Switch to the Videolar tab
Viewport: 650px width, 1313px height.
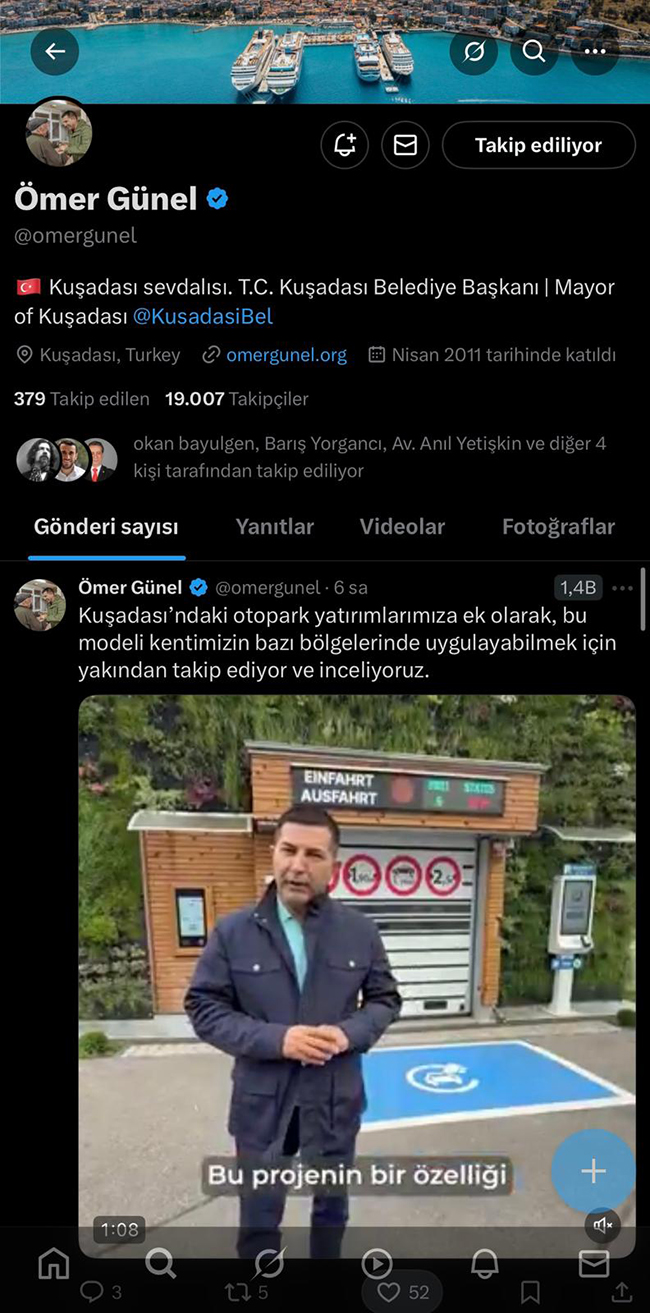tap(402, 527)
